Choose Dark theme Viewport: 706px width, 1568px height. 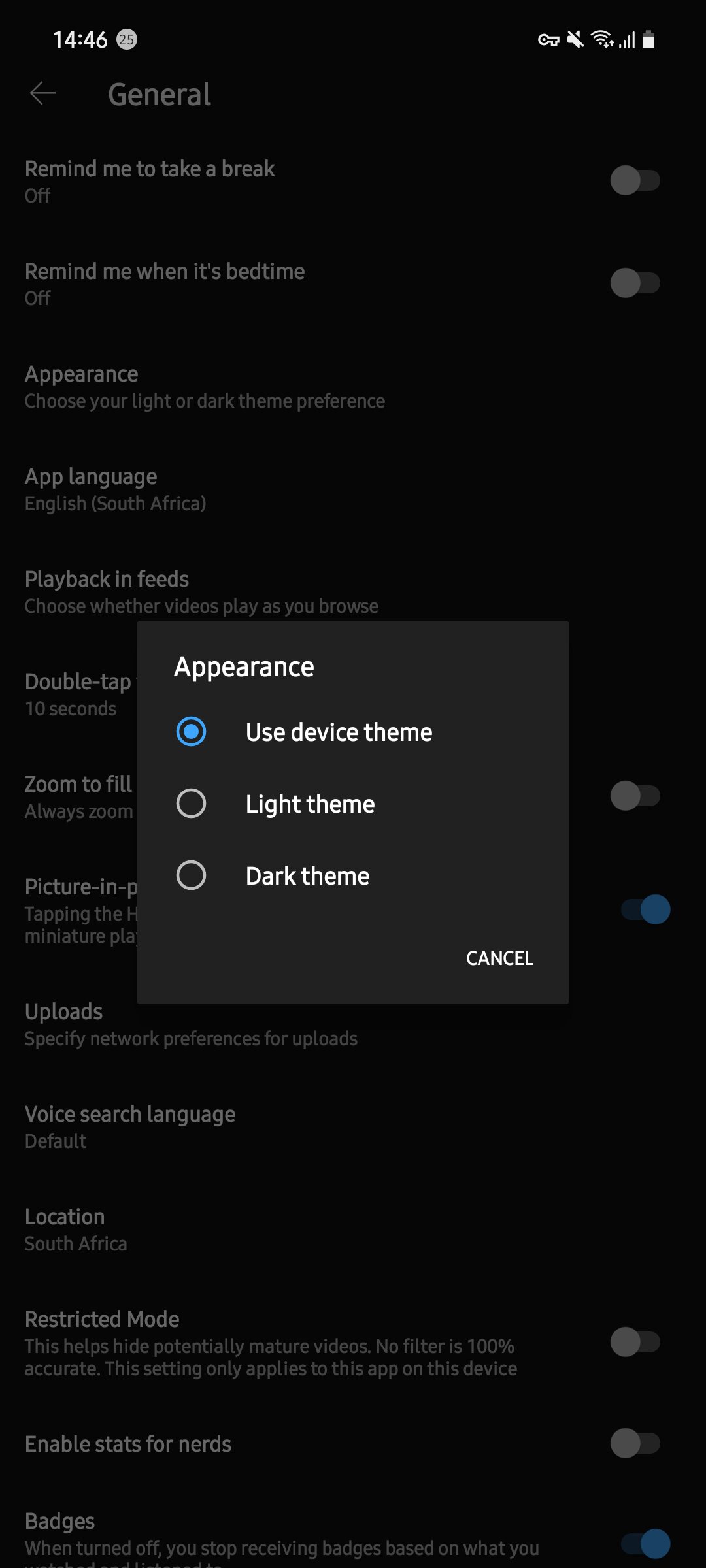[x=352, y=875]
